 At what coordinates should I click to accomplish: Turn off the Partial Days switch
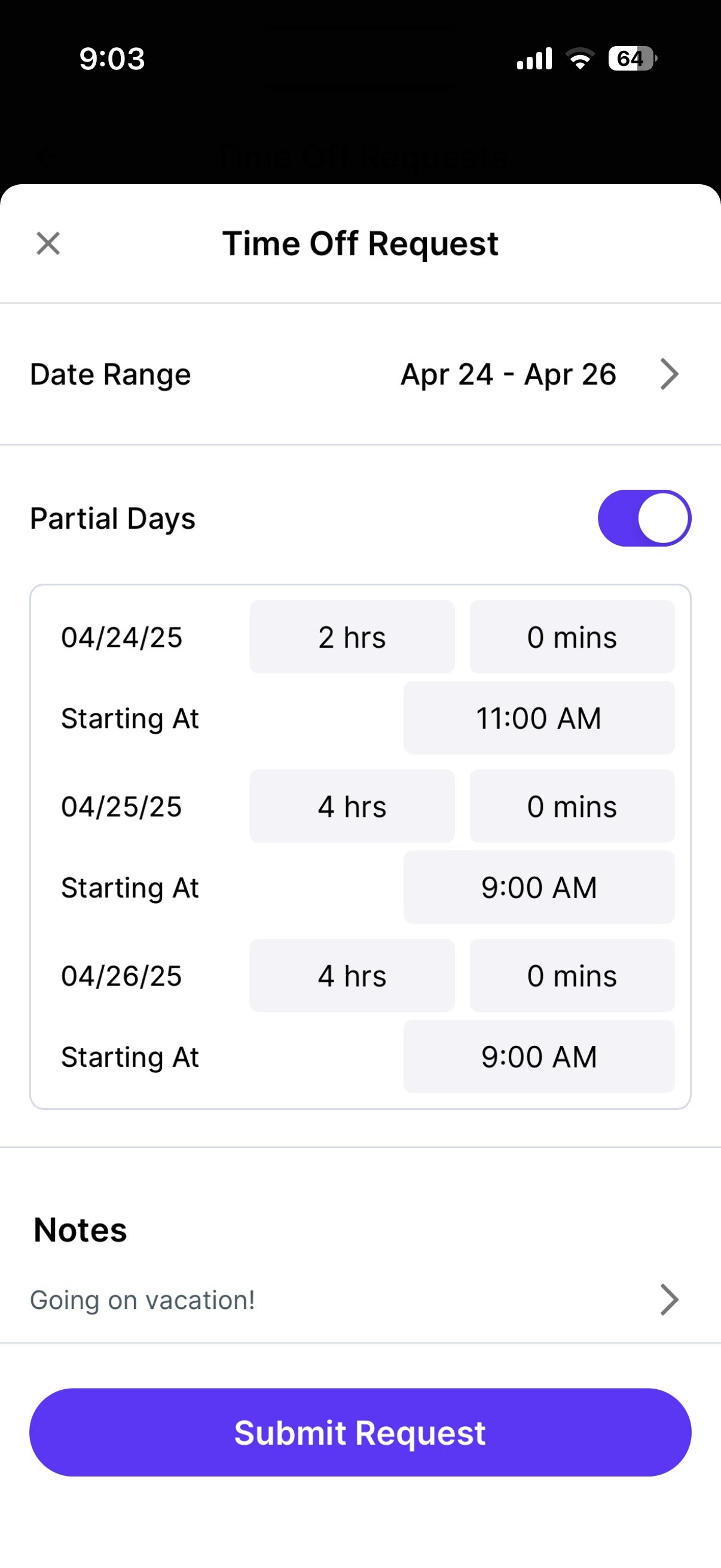point(644,518)
